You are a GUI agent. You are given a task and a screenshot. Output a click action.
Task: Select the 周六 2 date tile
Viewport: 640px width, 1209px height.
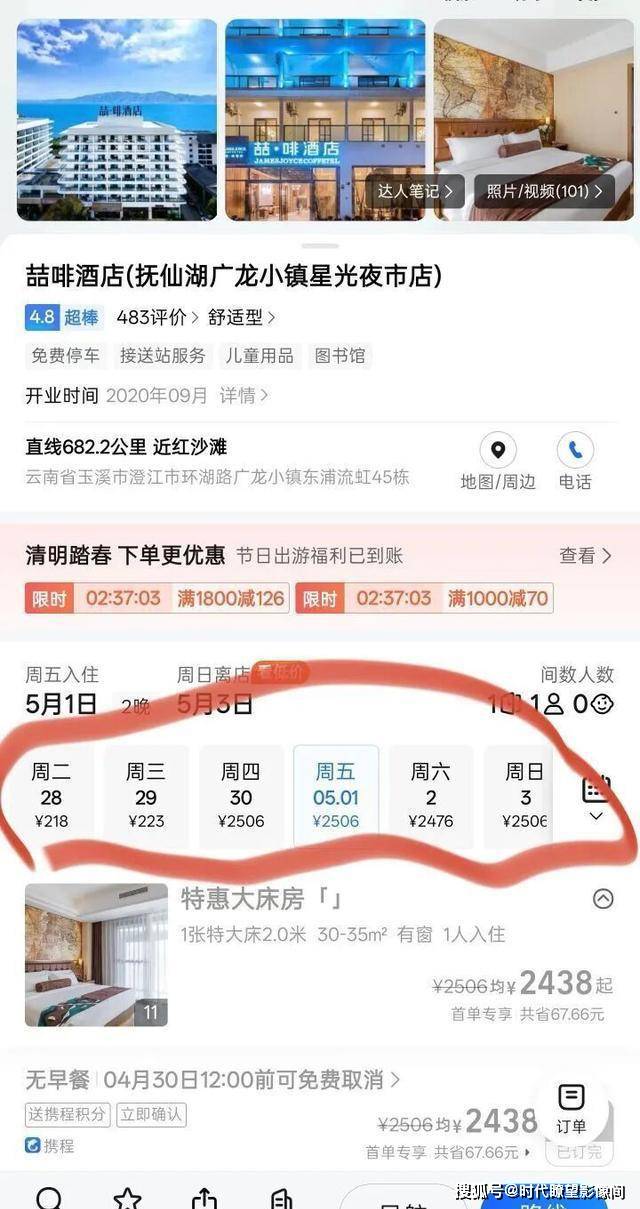[431, 796]
